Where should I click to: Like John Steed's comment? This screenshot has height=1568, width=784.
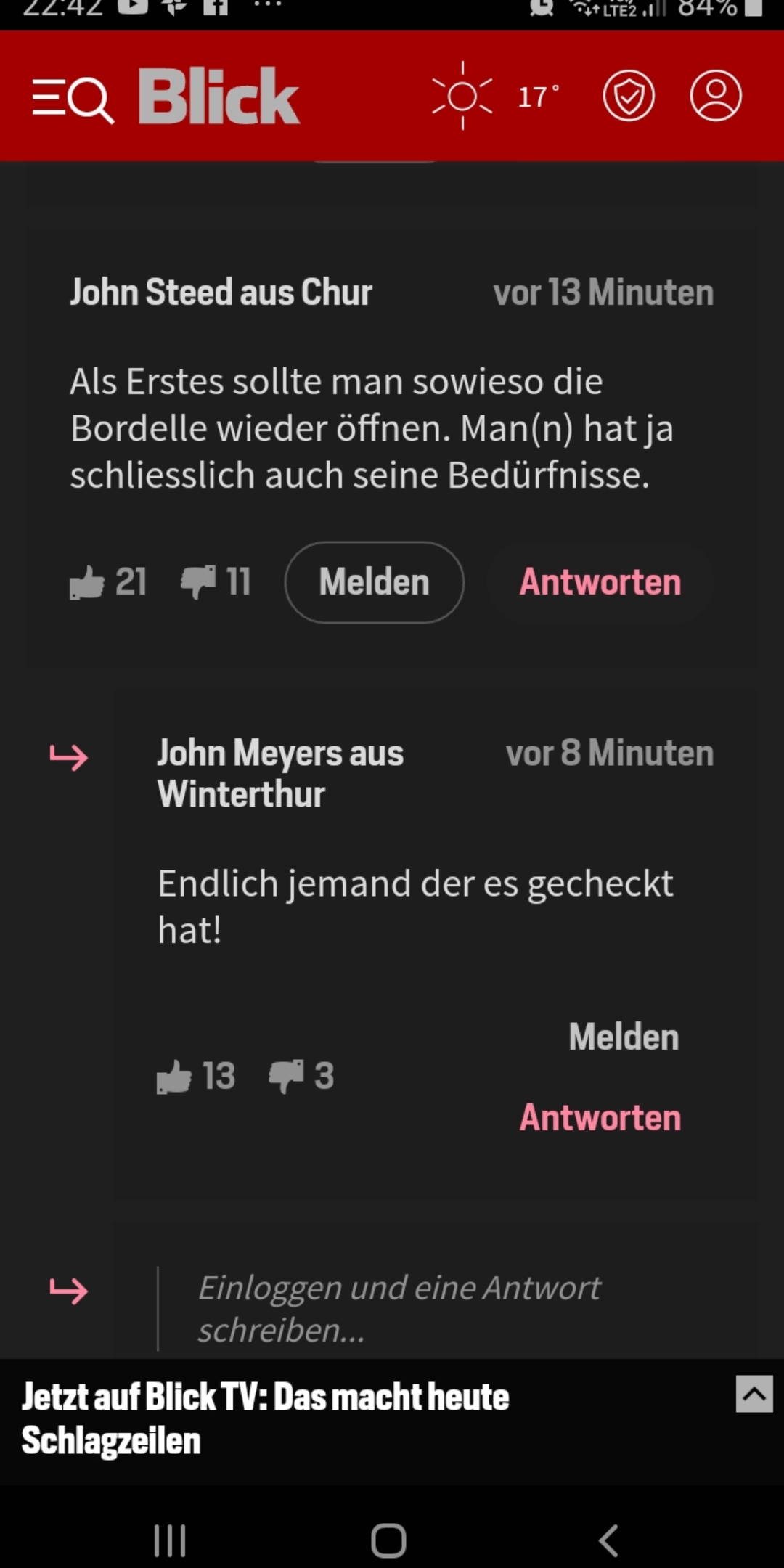pyautogui.click(x=87, y=582)
